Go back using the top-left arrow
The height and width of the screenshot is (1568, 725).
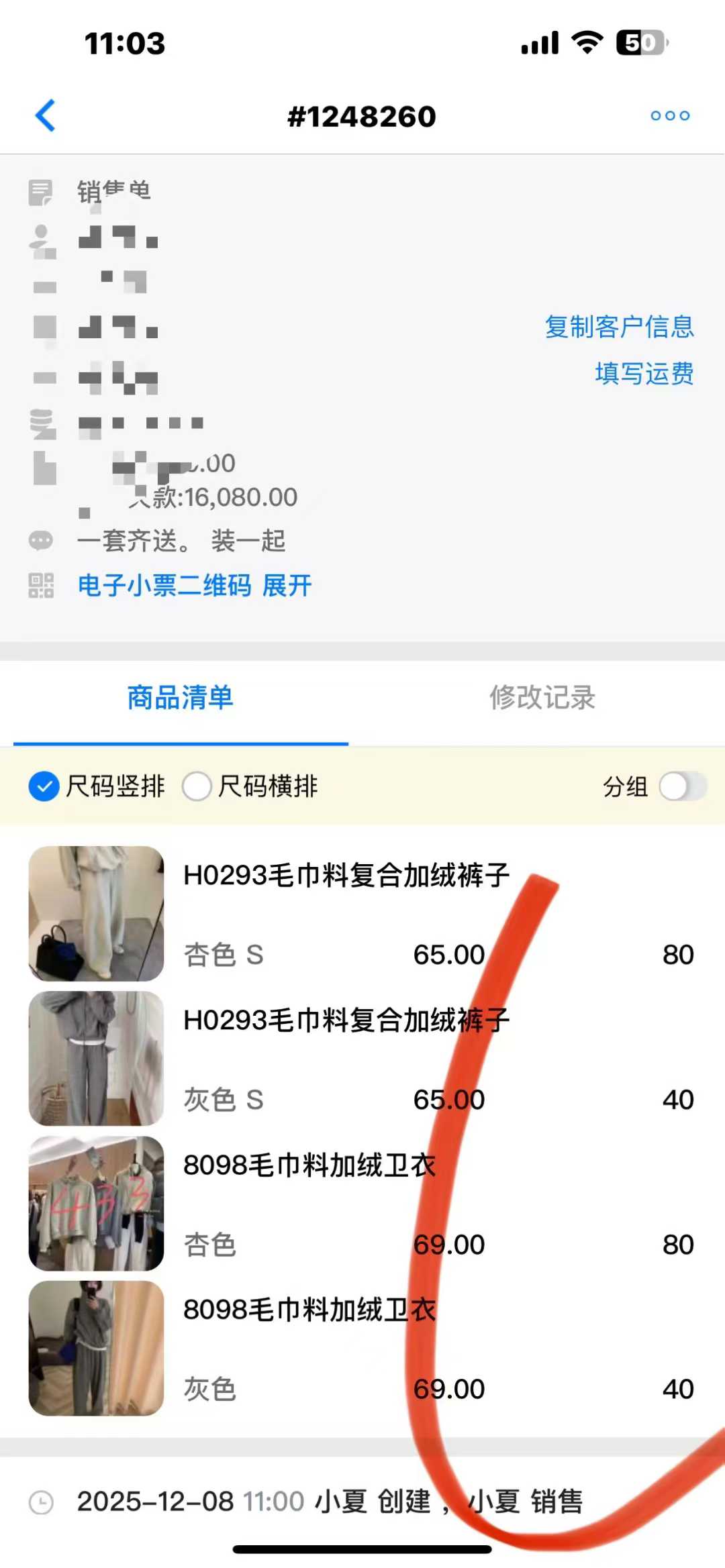coord(46,116)
